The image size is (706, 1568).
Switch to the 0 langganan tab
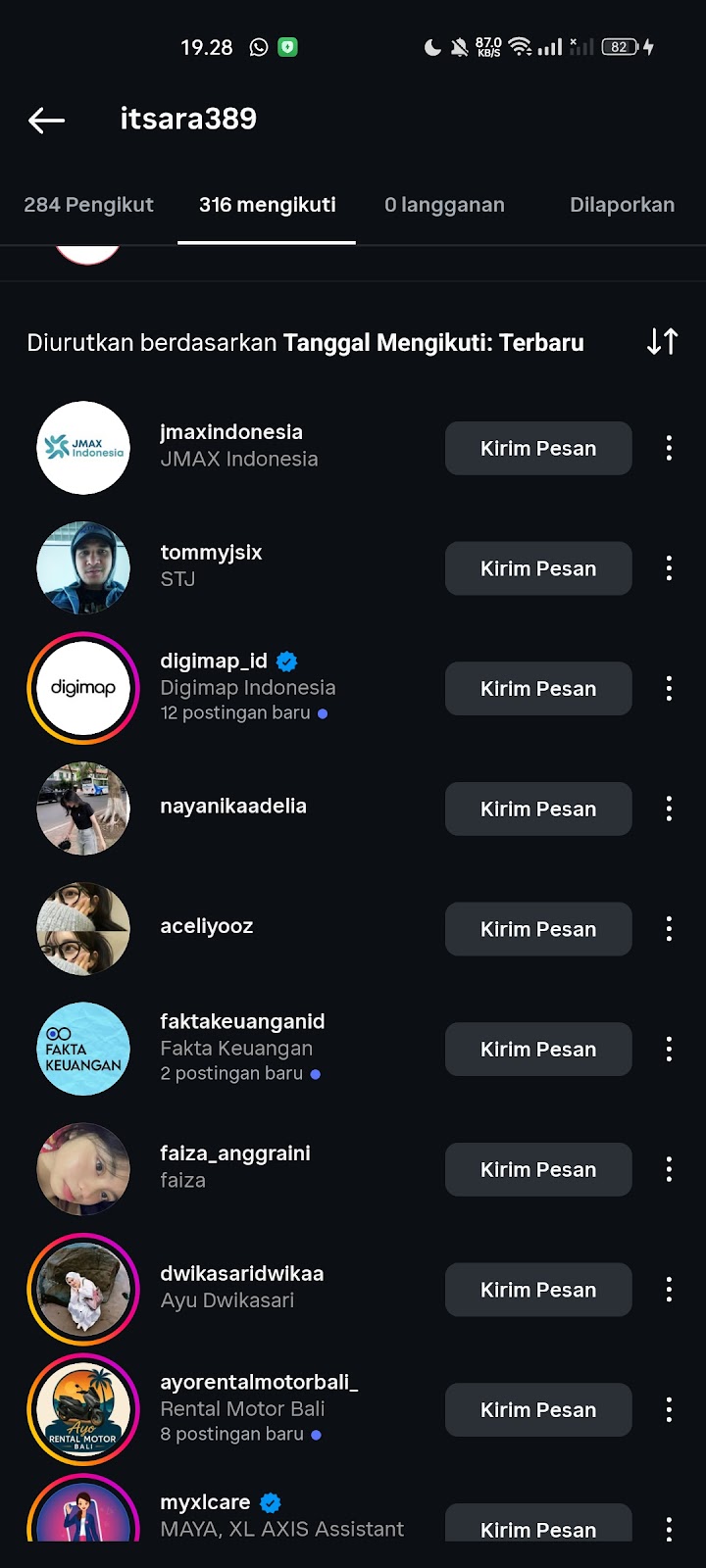444,205
